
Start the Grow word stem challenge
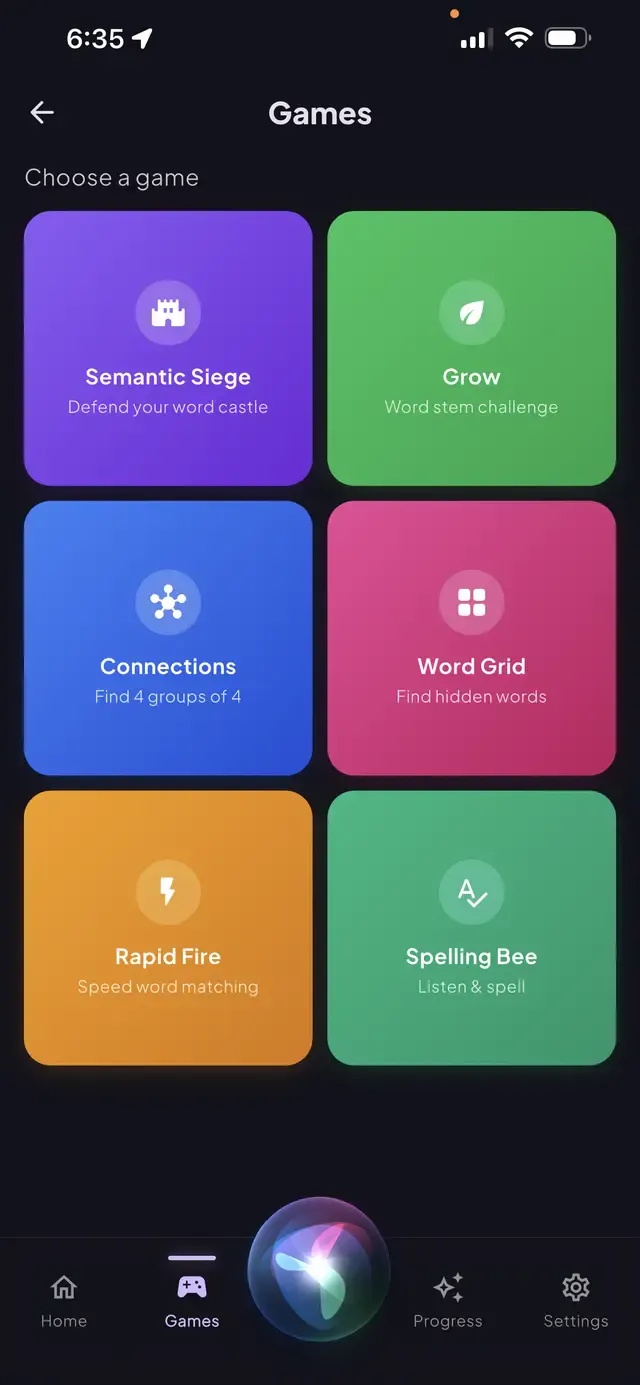pyautogui.click(x=472, y=348)
